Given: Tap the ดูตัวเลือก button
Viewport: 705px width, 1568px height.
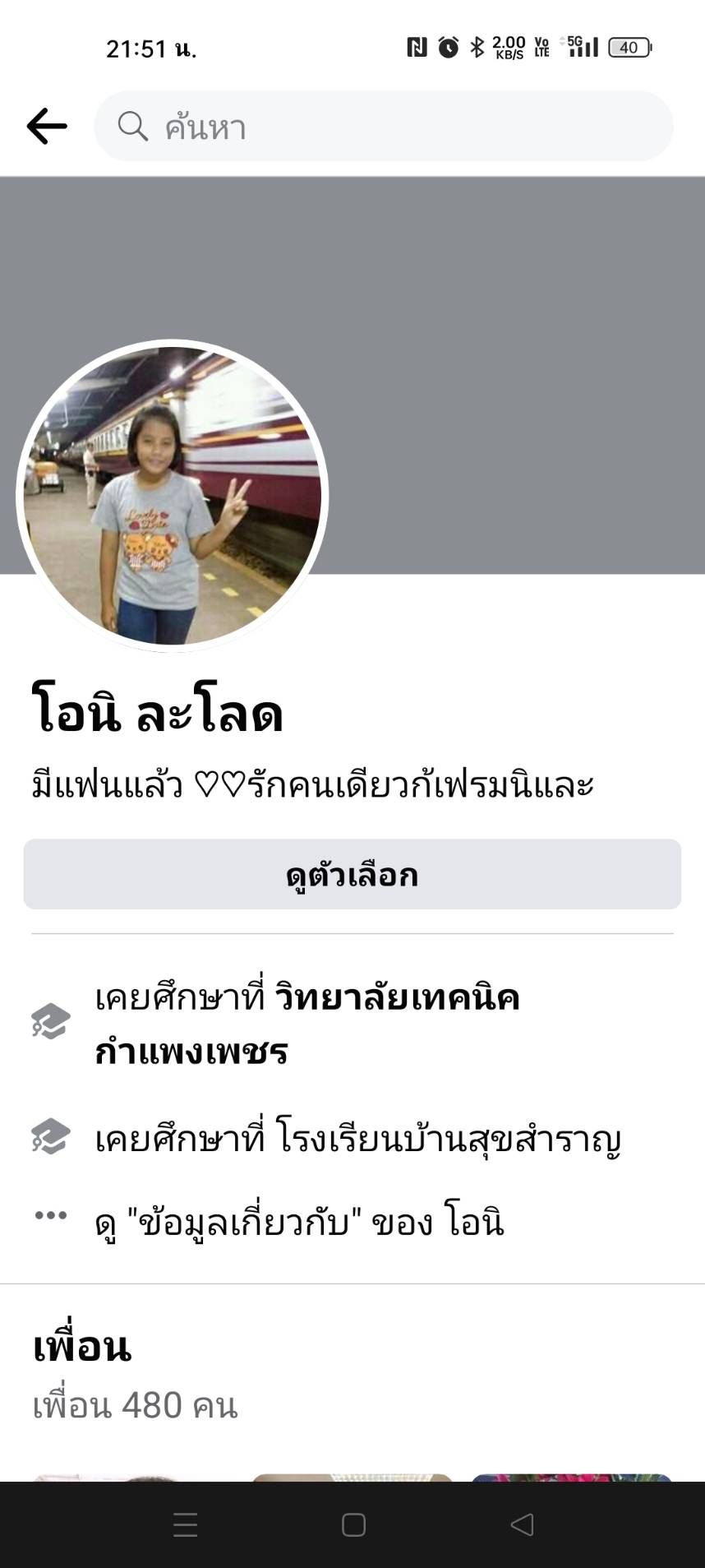Looking at the screenshot, I should [352, 874].
